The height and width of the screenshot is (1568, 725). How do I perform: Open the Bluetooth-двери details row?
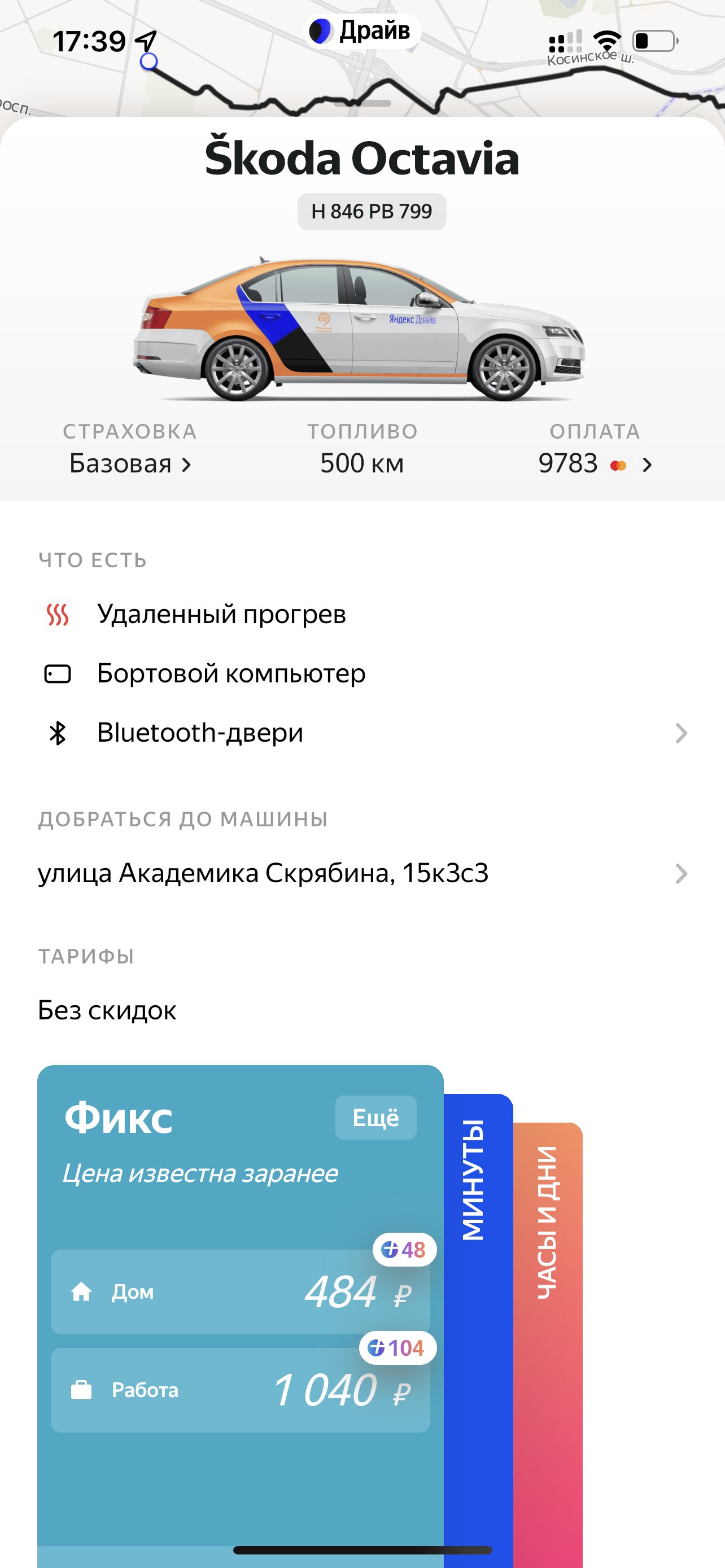[x=362, y=732]
